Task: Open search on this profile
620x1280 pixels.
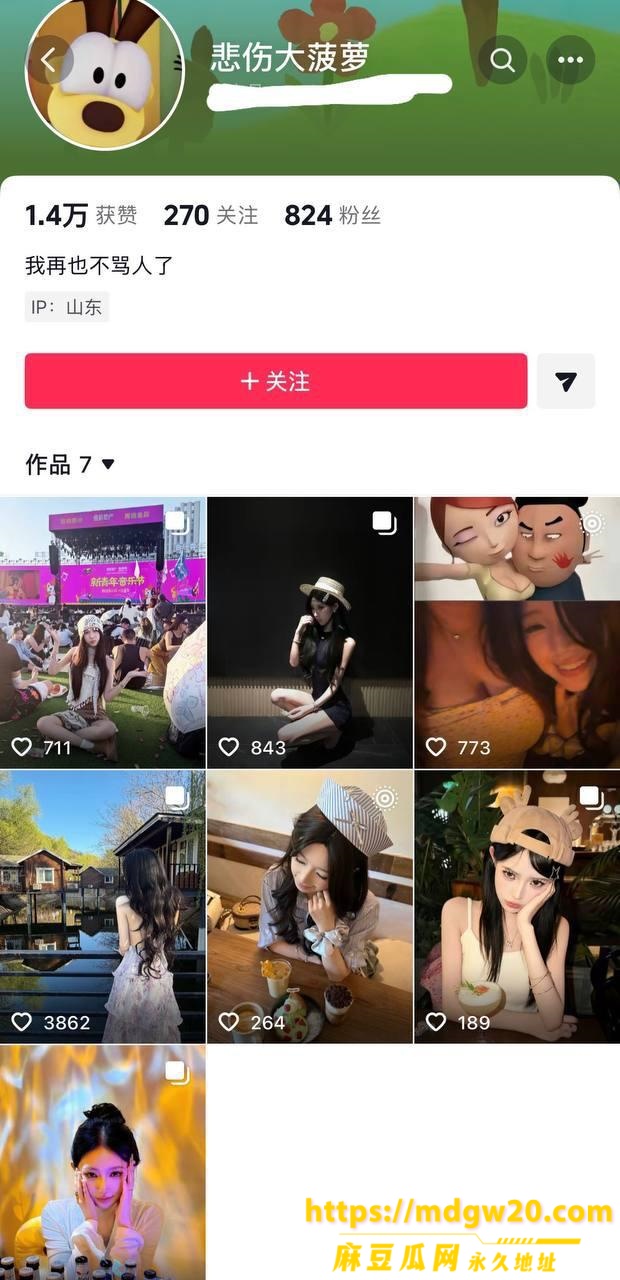Action: (502, 61)
